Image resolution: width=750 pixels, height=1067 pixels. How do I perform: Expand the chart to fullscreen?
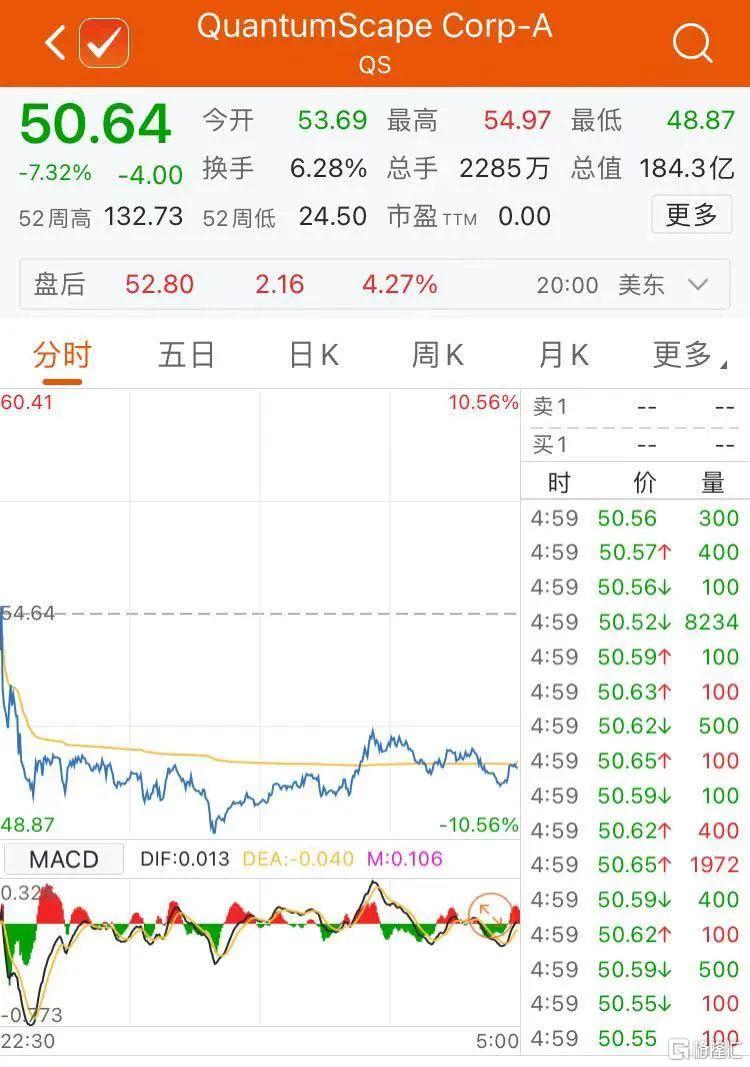[x=490, y=912]
